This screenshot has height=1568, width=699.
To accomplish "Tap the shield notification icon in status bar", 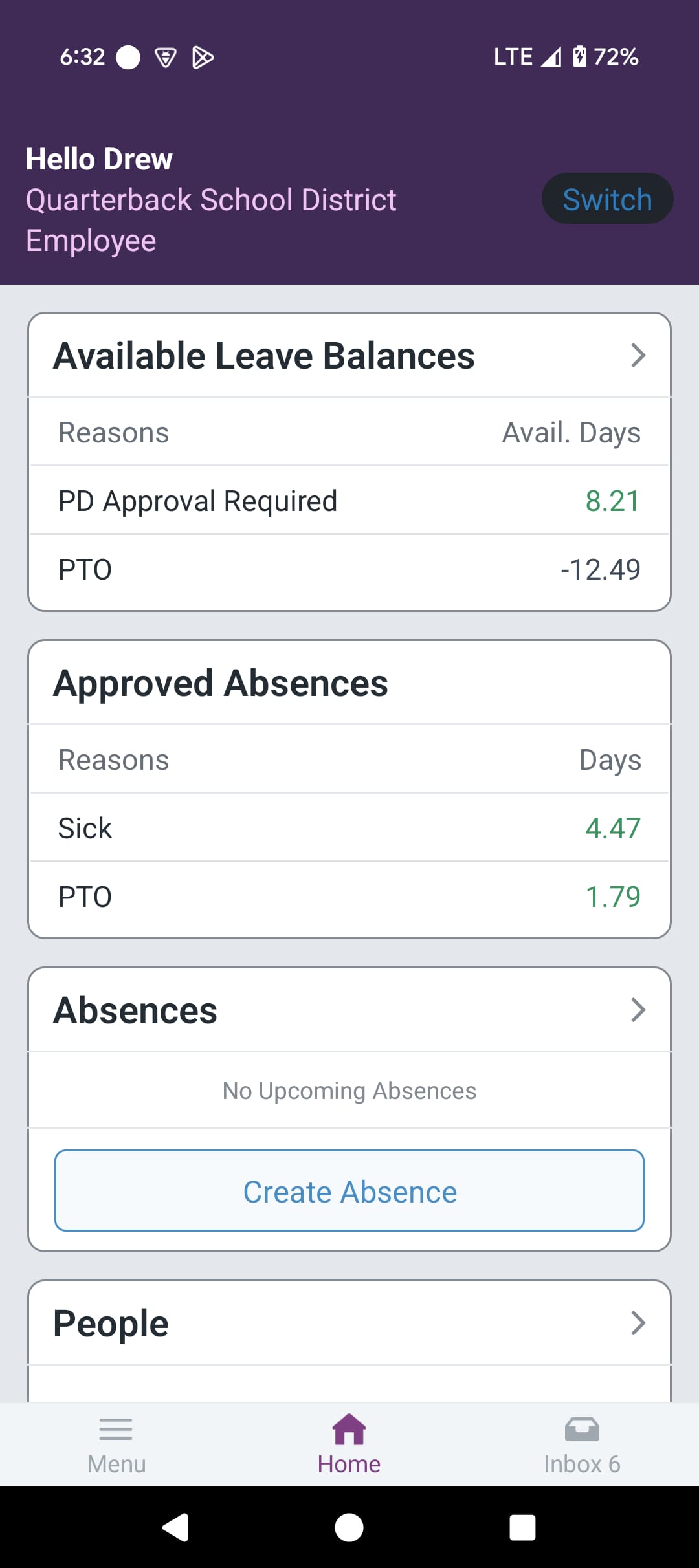I will click(166, 56).
